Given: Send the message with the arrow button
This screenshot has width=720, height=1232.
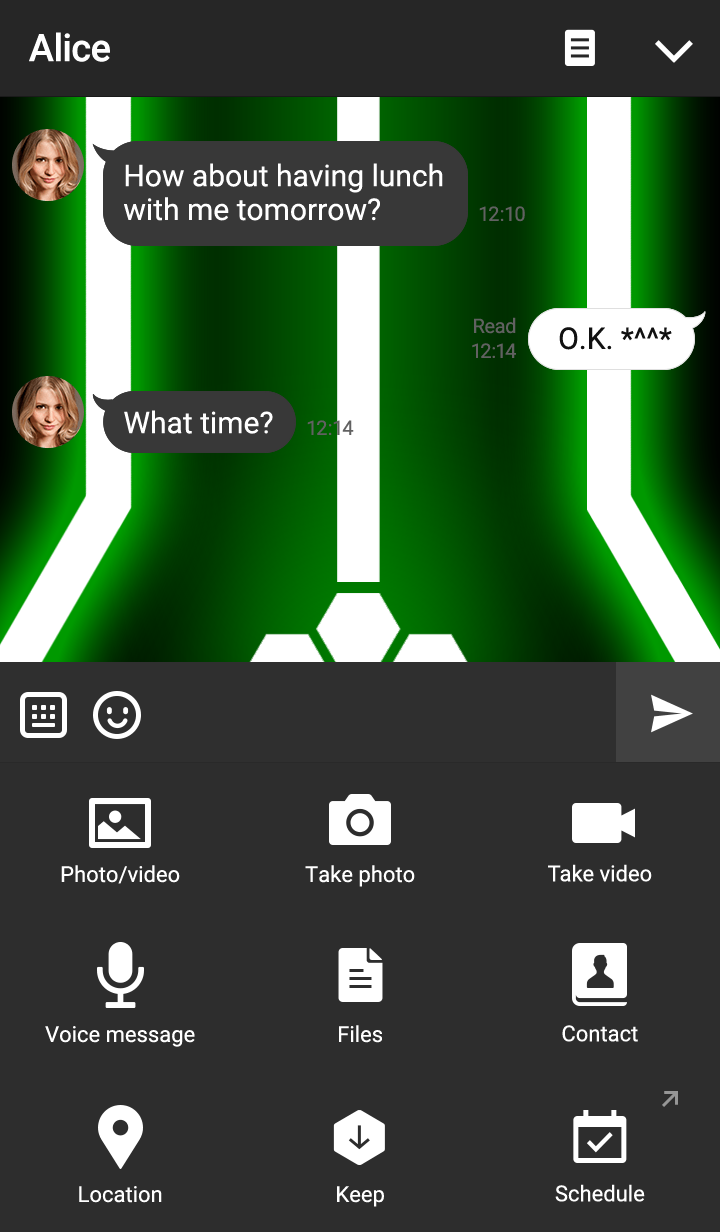Looking at the screenshot, I should click(x=669, y=713).
